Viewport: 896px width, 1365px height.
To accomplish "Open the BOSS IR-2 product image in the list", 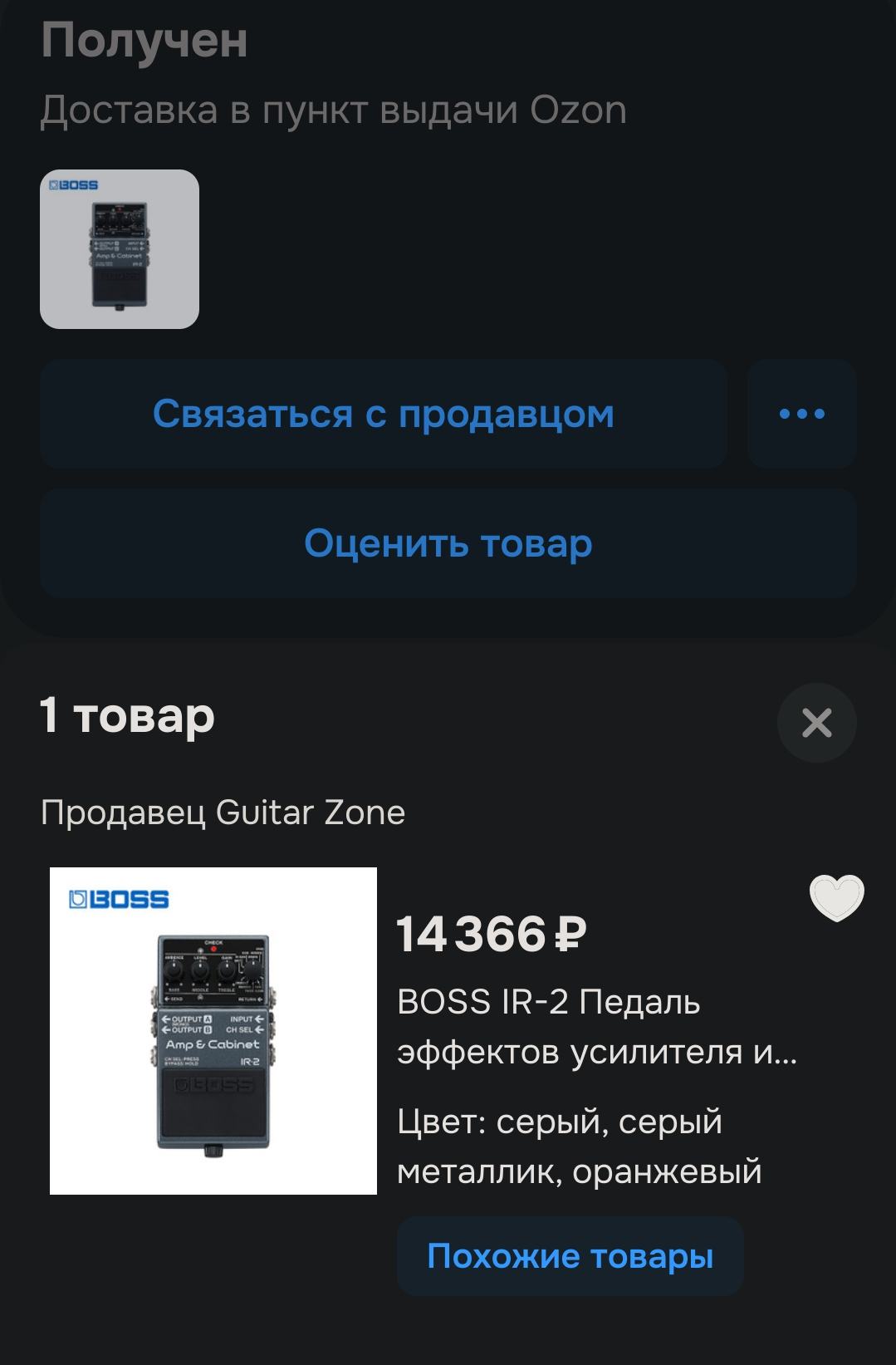I will pos(213,1031).
